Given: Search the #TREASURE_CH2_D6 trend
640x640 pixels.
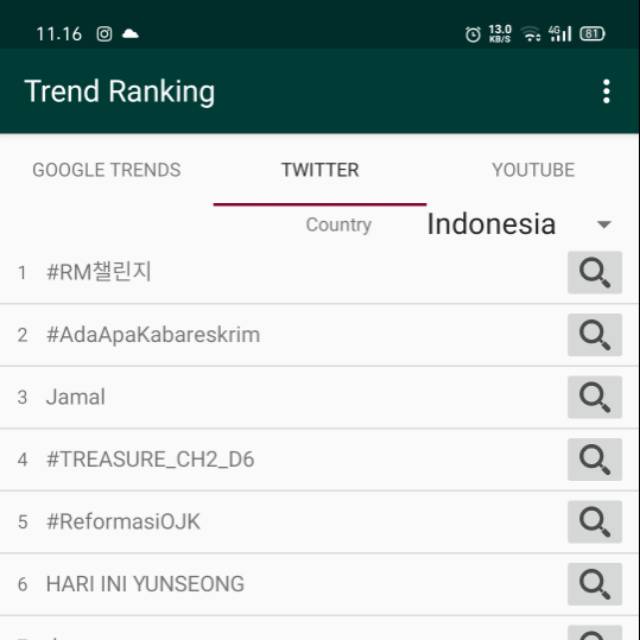Looking at the screenshot, I should (x=594, y=459).
